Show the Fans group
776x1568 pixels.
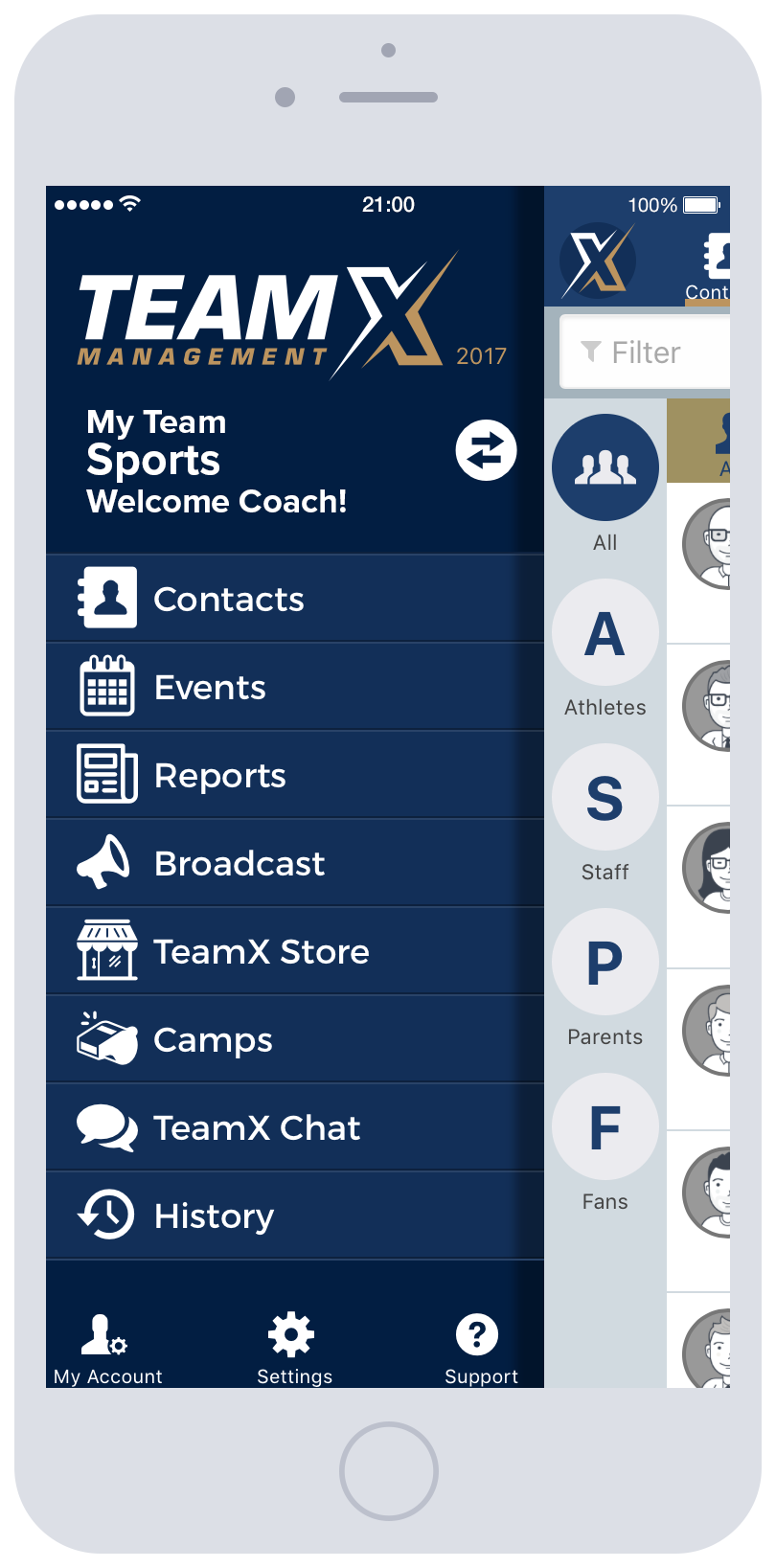[x=605, y=1143]
